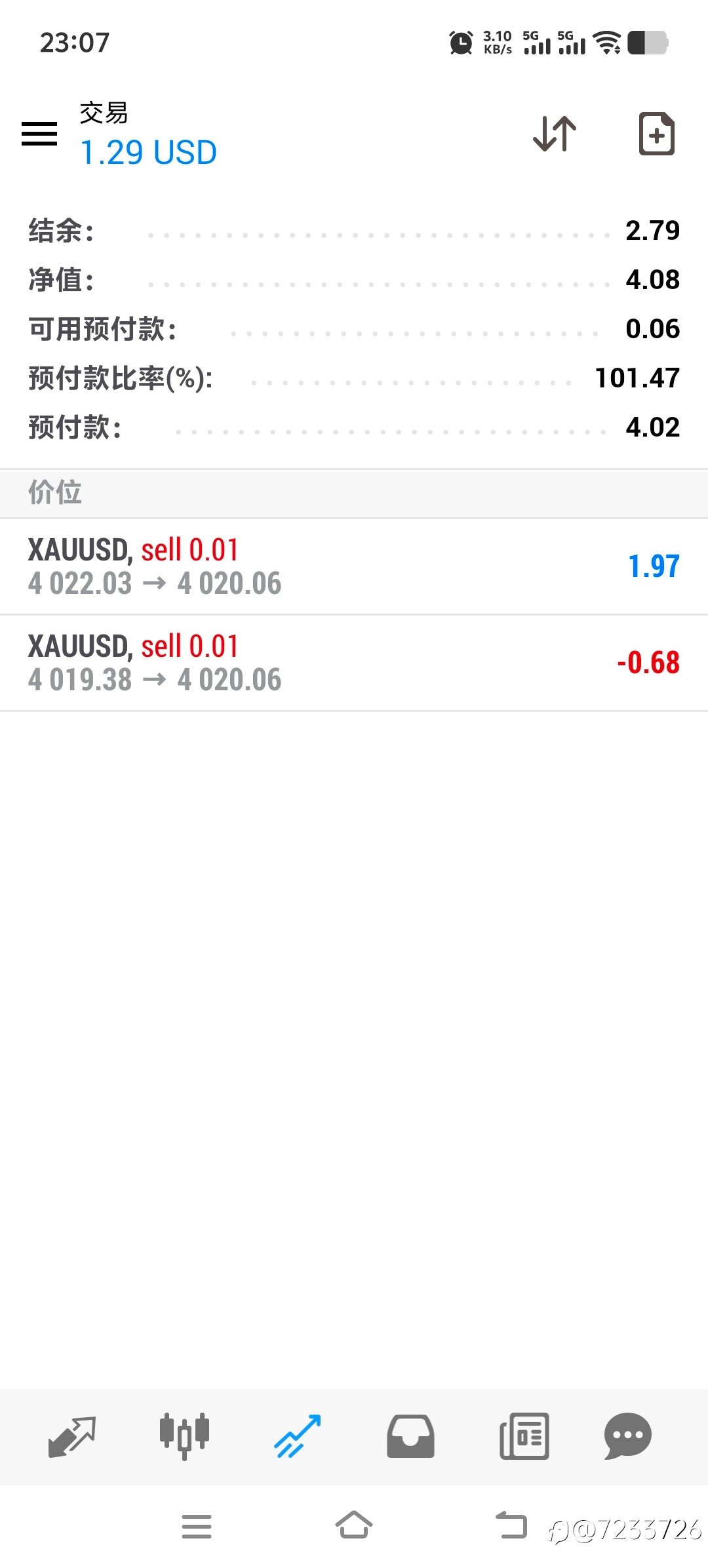The width and height of the screenshot is (708, 1568).
Task: Go to the History inbox tab
Action: click(x=410, y=1436)
